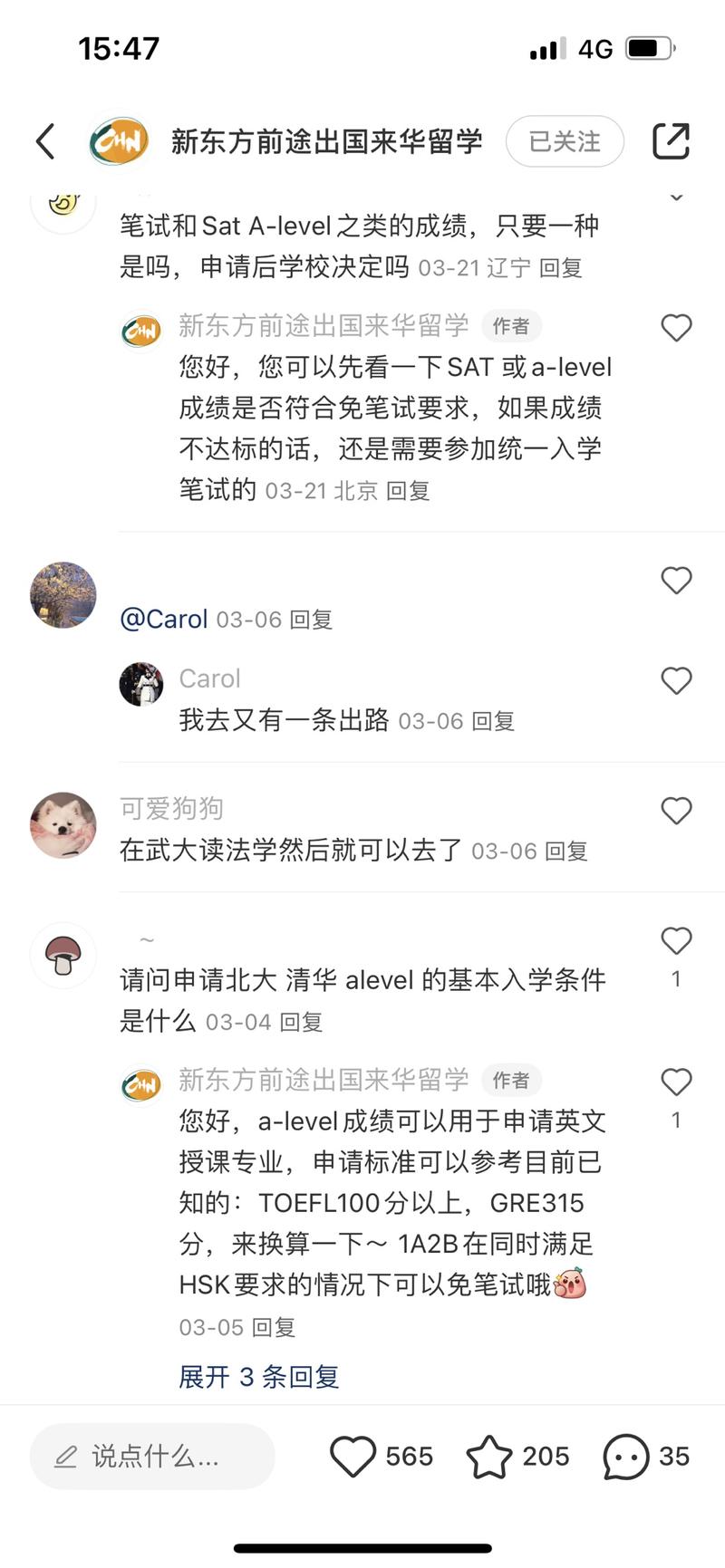Open the share icon in header

point(671,141)
